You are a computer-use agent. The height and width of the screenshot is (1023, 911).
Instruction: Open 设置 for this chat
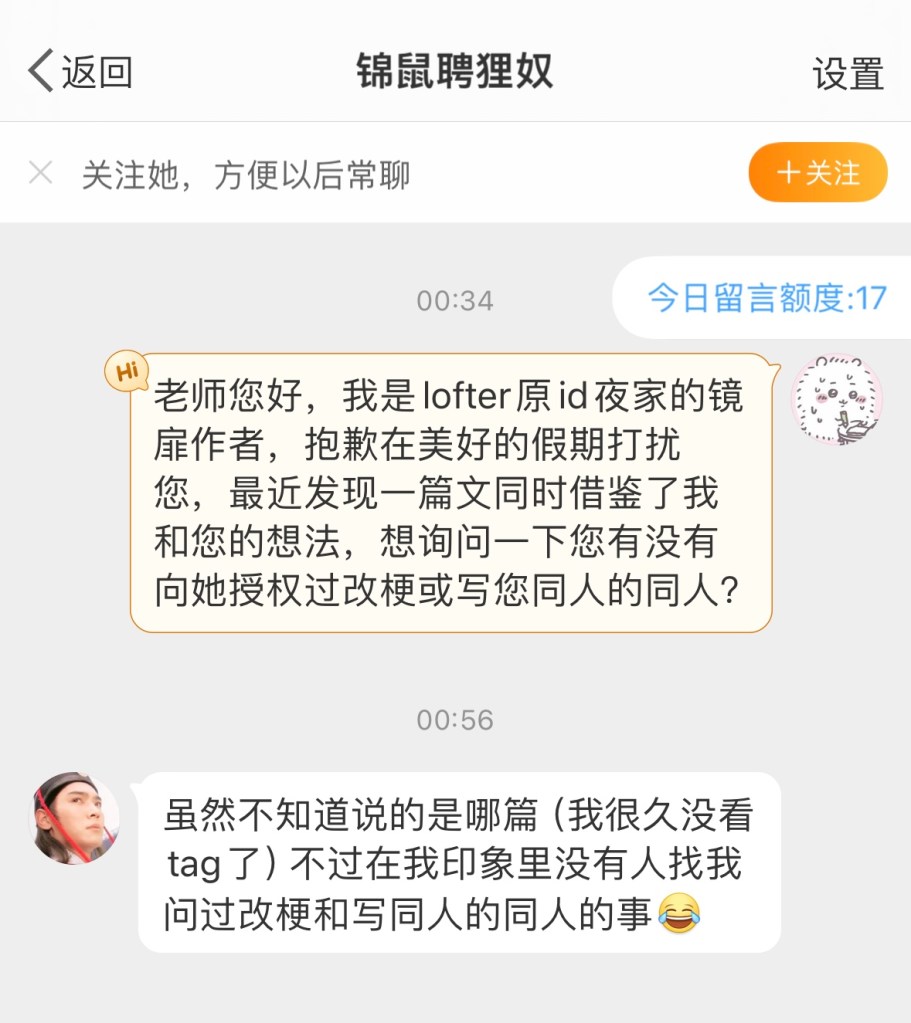click(848, 73)
